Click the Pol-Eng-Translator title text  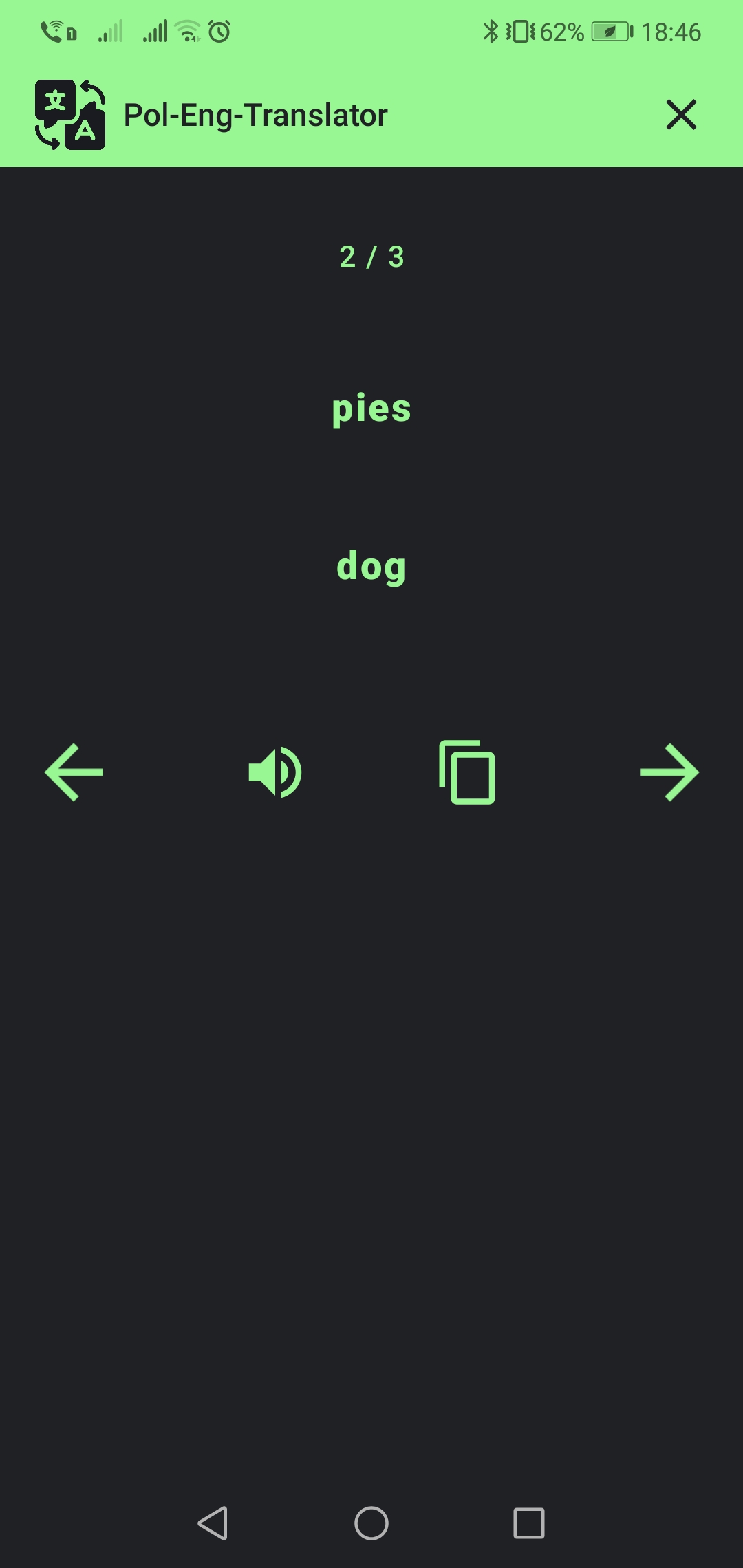tap(254, 115)
